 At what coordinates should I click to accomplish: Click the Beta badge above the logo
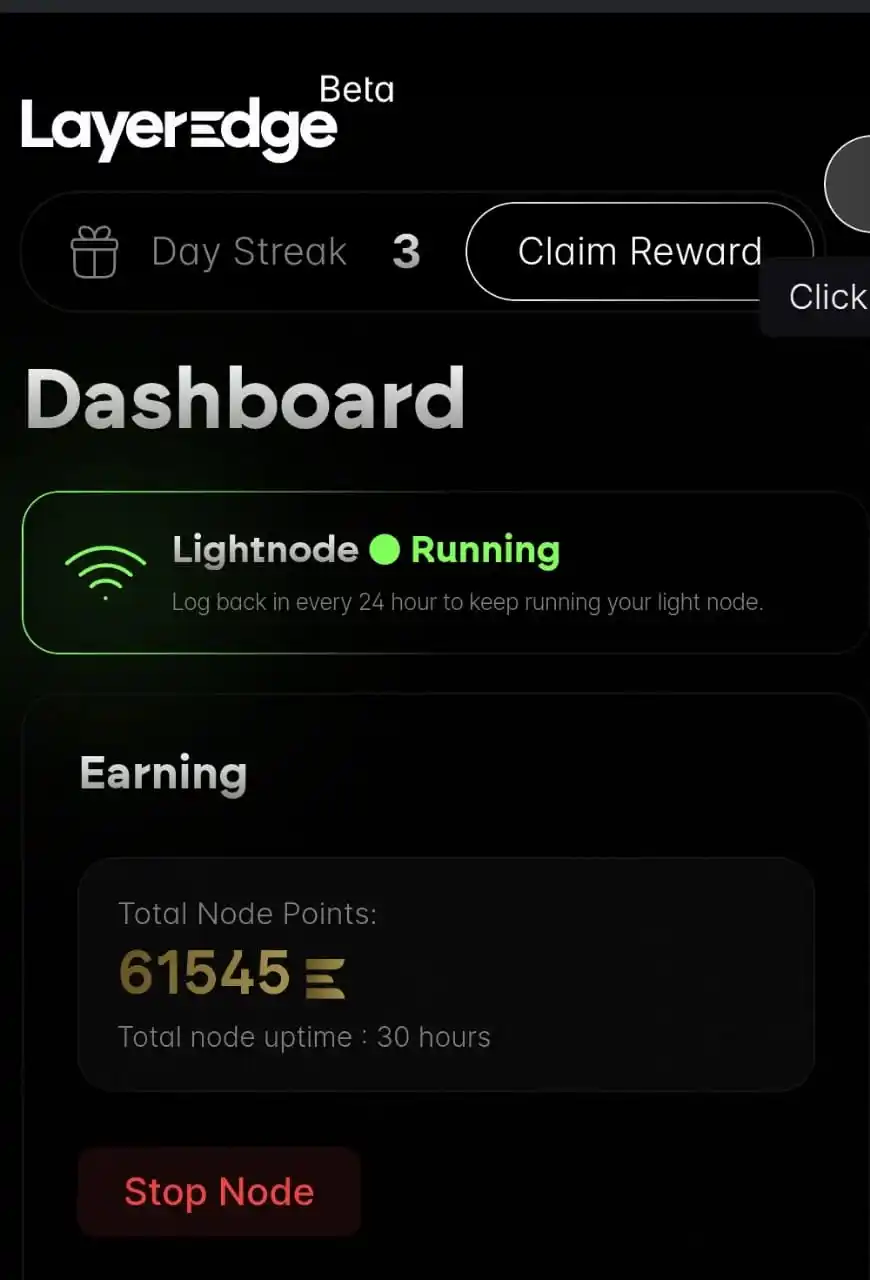pos(357,90)
